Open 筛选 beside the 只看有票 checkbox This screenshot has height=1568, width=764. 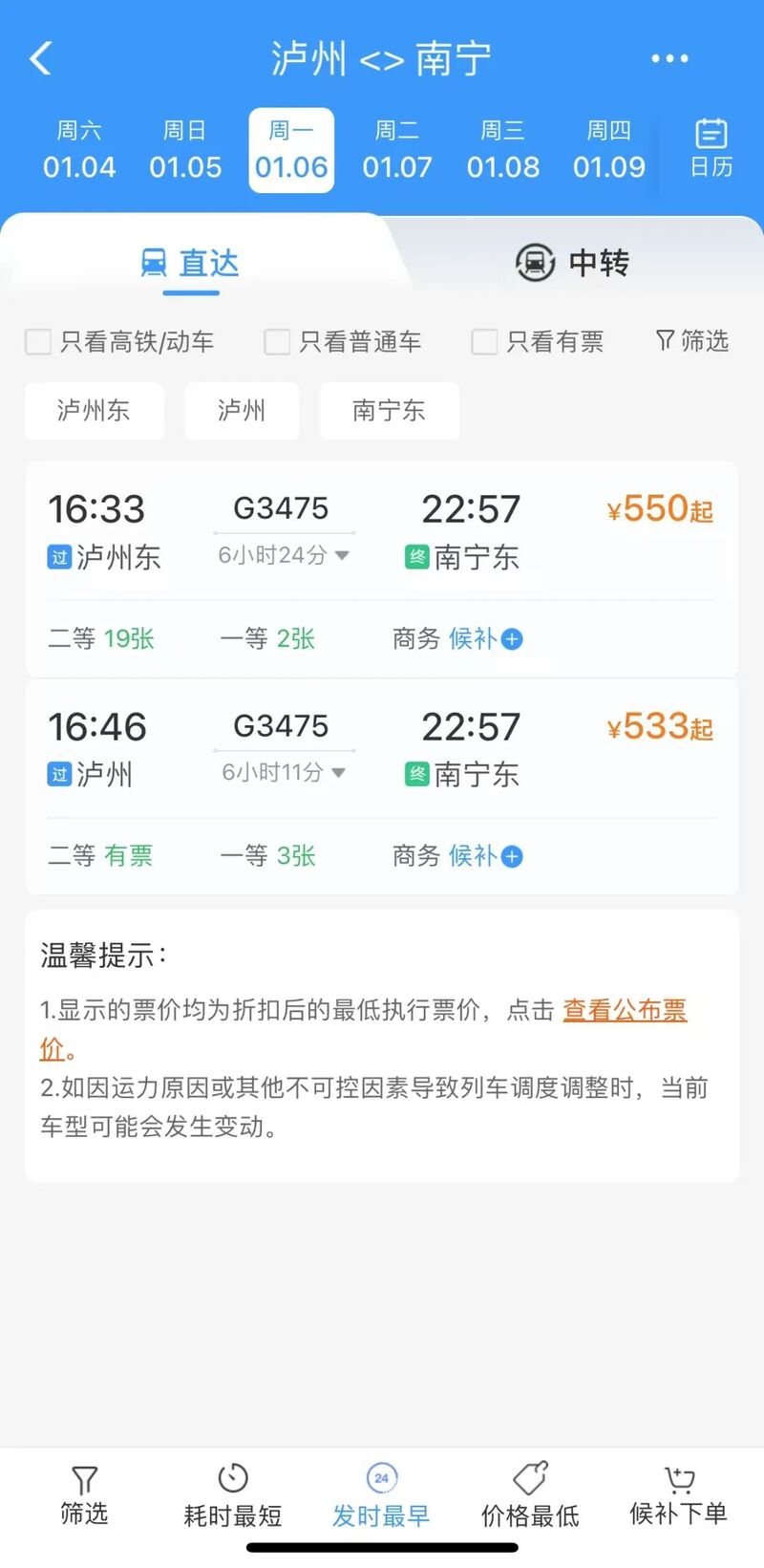tap(692, 341)
